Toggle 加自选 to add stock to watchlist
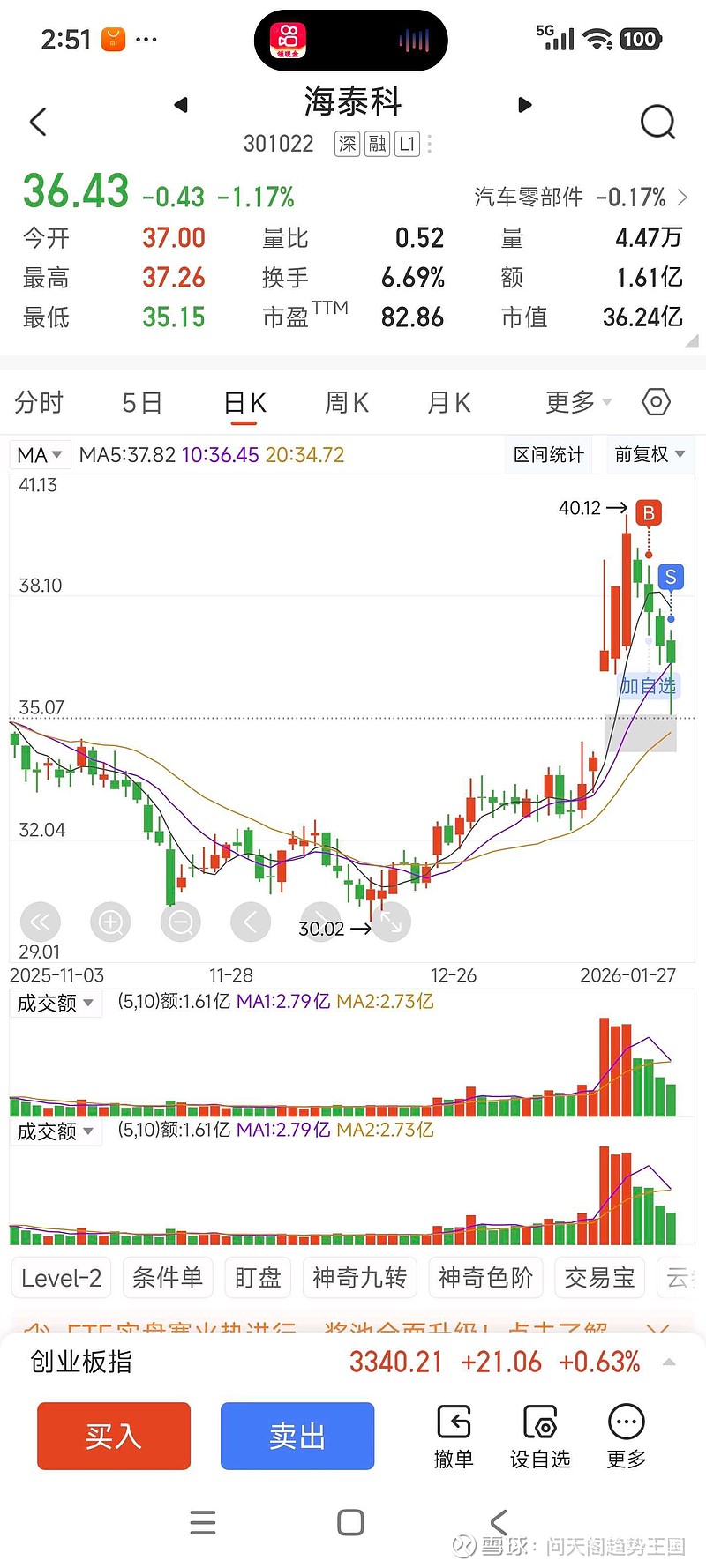 pos(649,687)
